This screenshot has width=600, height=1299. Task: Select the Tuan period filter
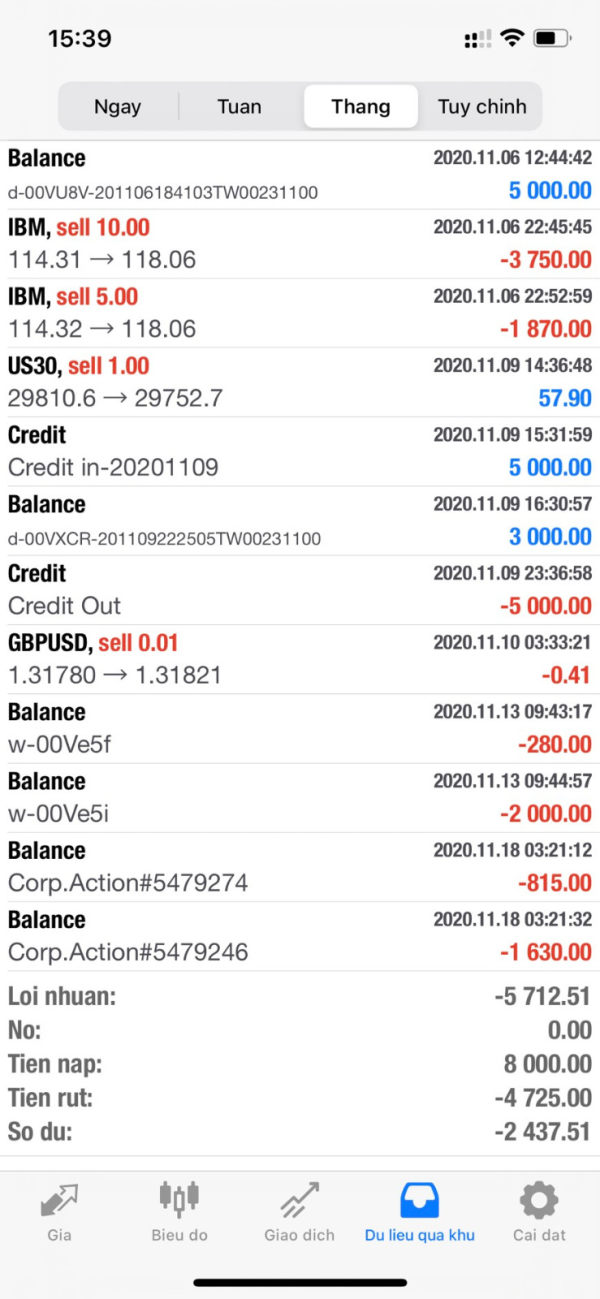pos(240,106)
